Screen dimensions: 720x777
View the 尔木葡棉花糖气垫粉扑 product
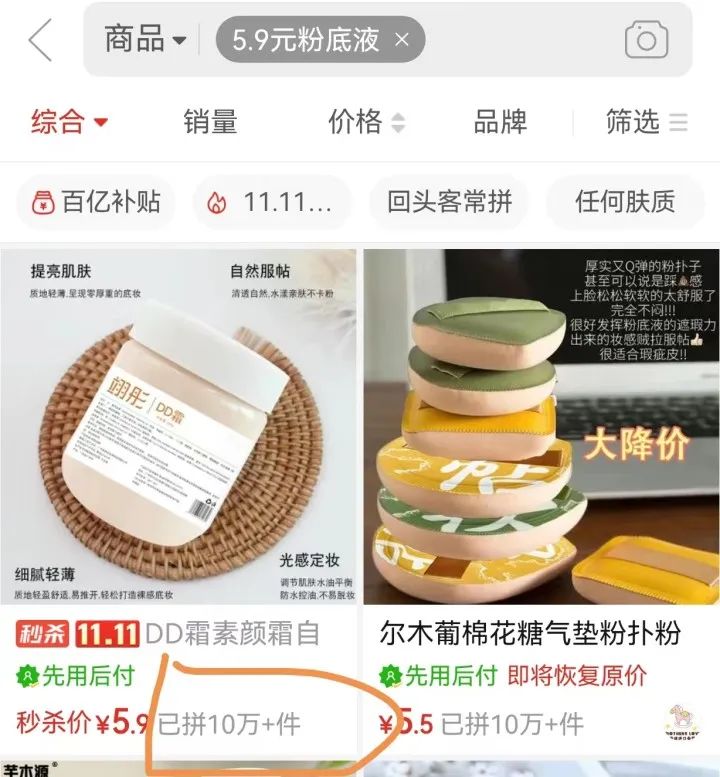(540, 430)
